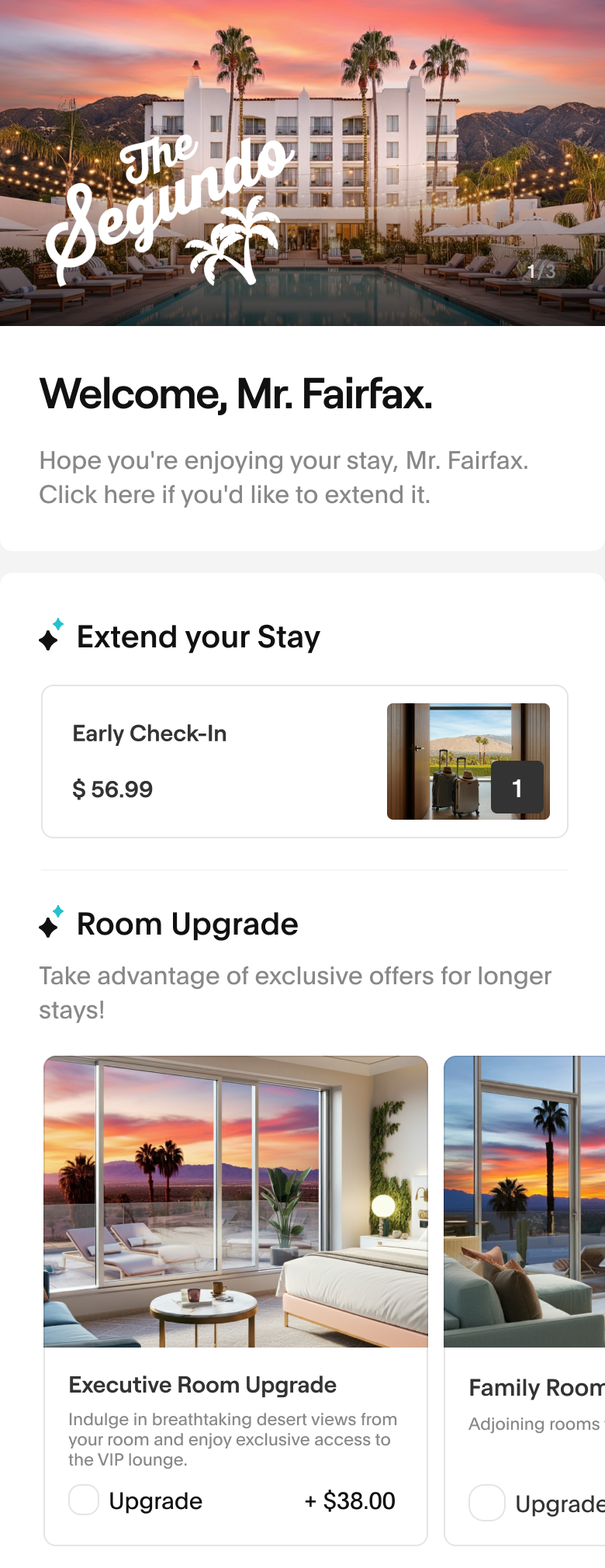The width and height of the screenshot is (605, 1568).
Task: Click the +$38.00 upgrade price label
Action: click(x=350, y=1500)
